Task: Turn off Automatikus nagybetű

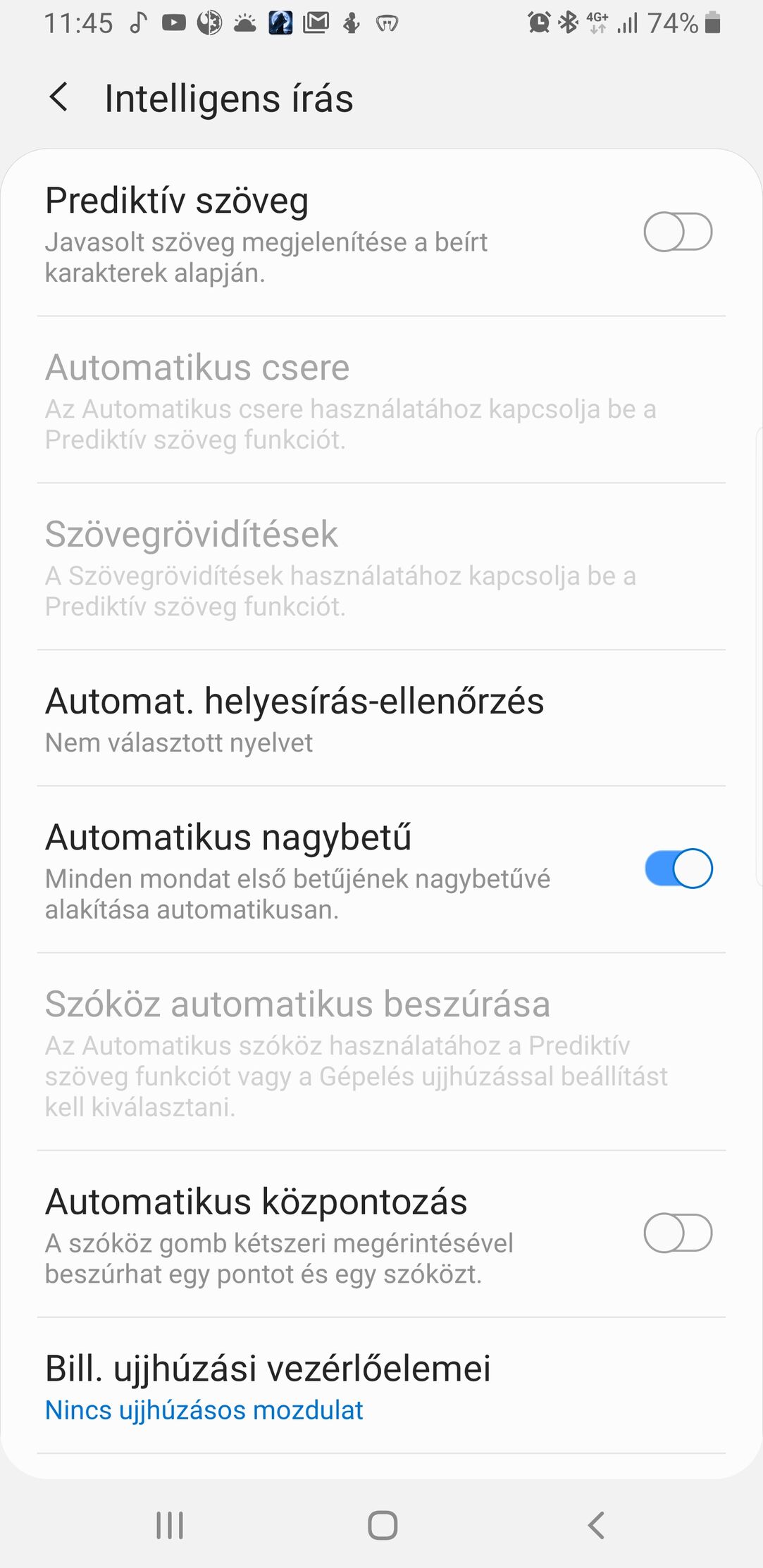Action: click(678, 869)
